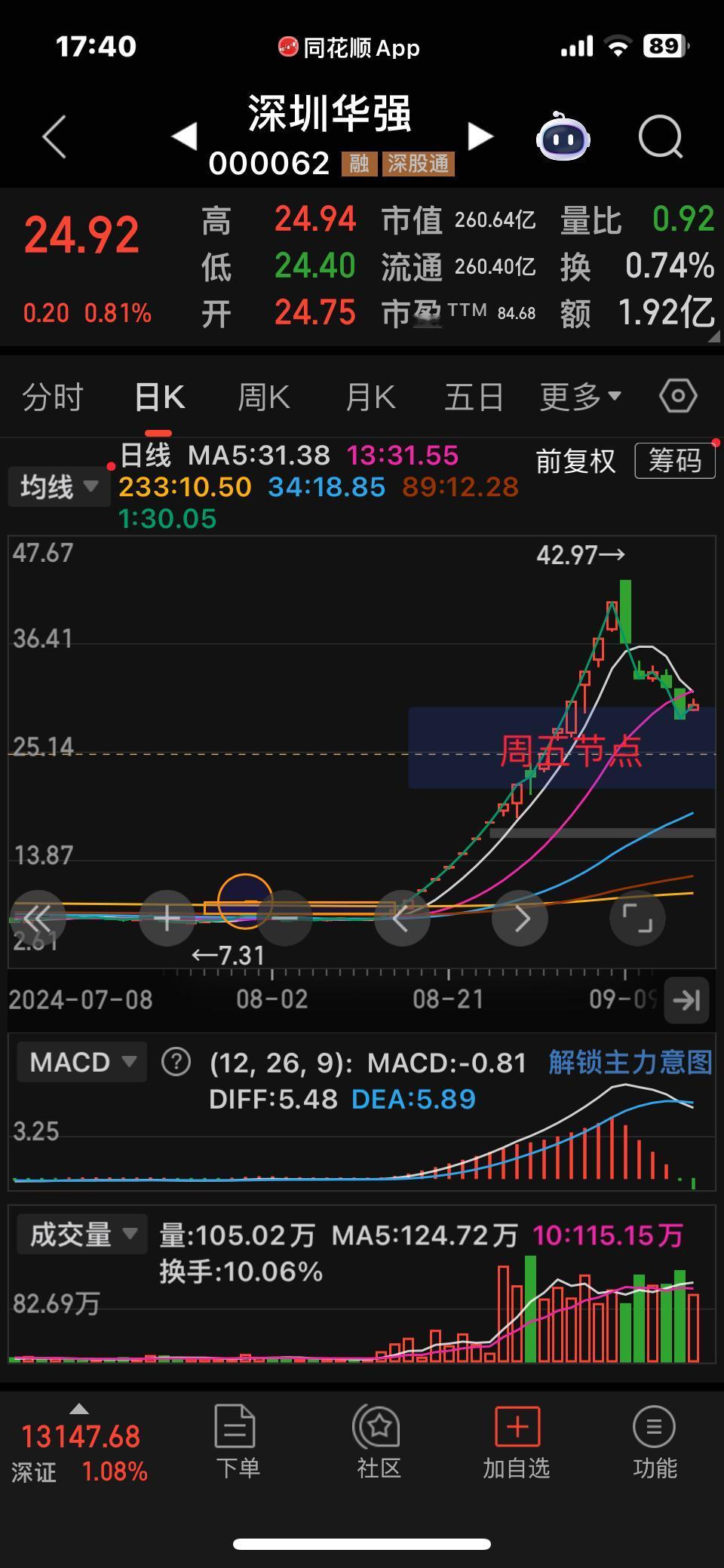Select the 周K tab
The height and width of the screenshot is (1568, 724).
(x=263, y=397)
